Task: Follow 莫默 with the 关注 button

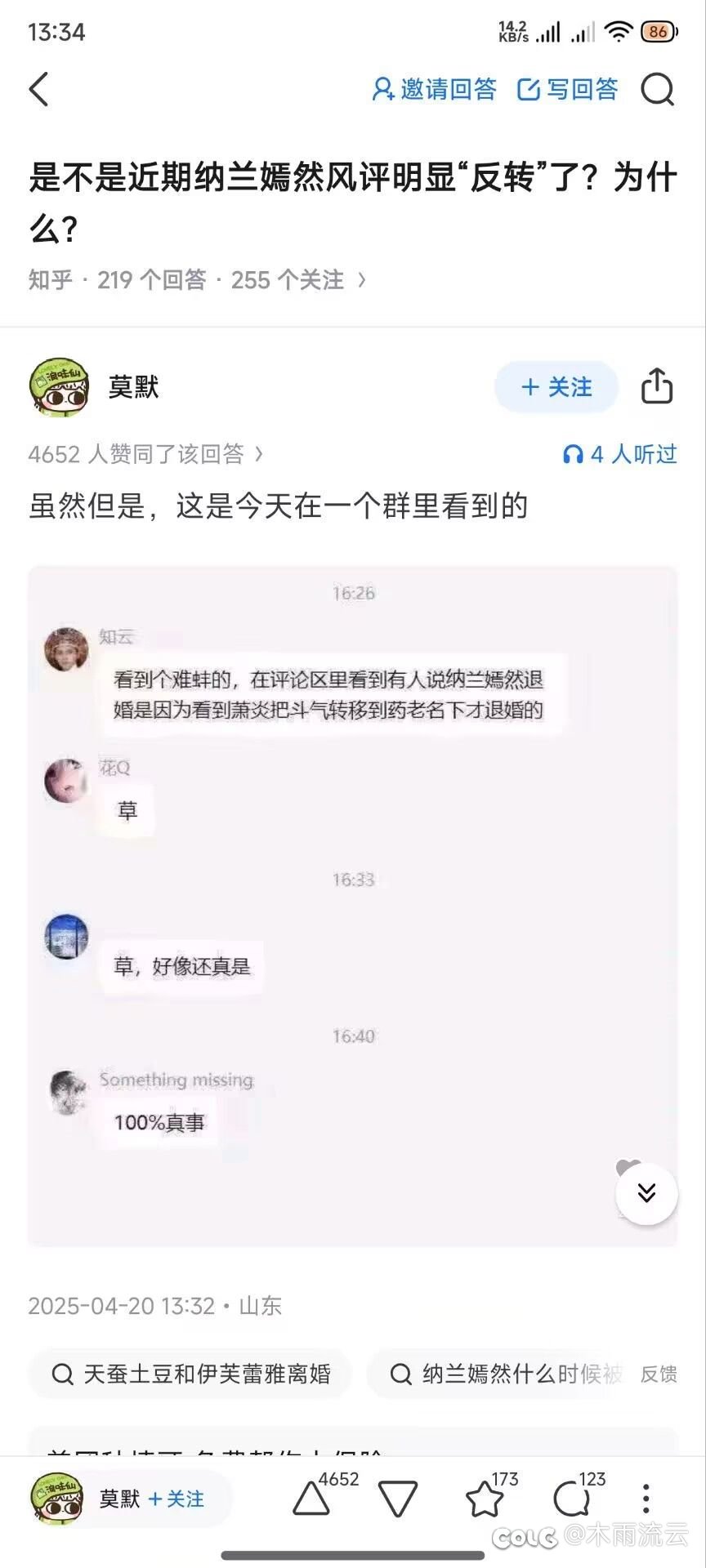Action: pyautogui.click(x=556, y=387)
